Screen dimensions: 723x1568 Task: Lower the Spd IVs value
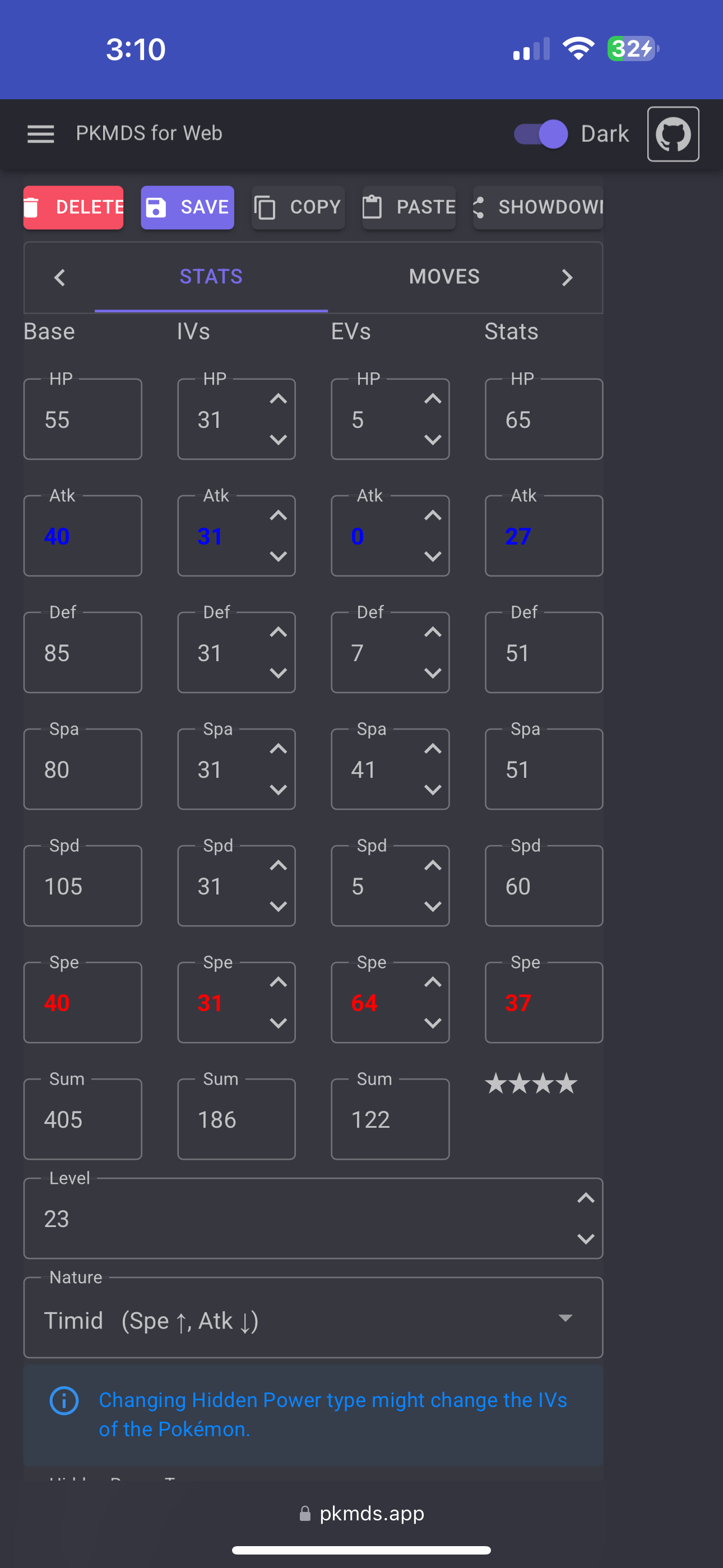pos(278,906)
